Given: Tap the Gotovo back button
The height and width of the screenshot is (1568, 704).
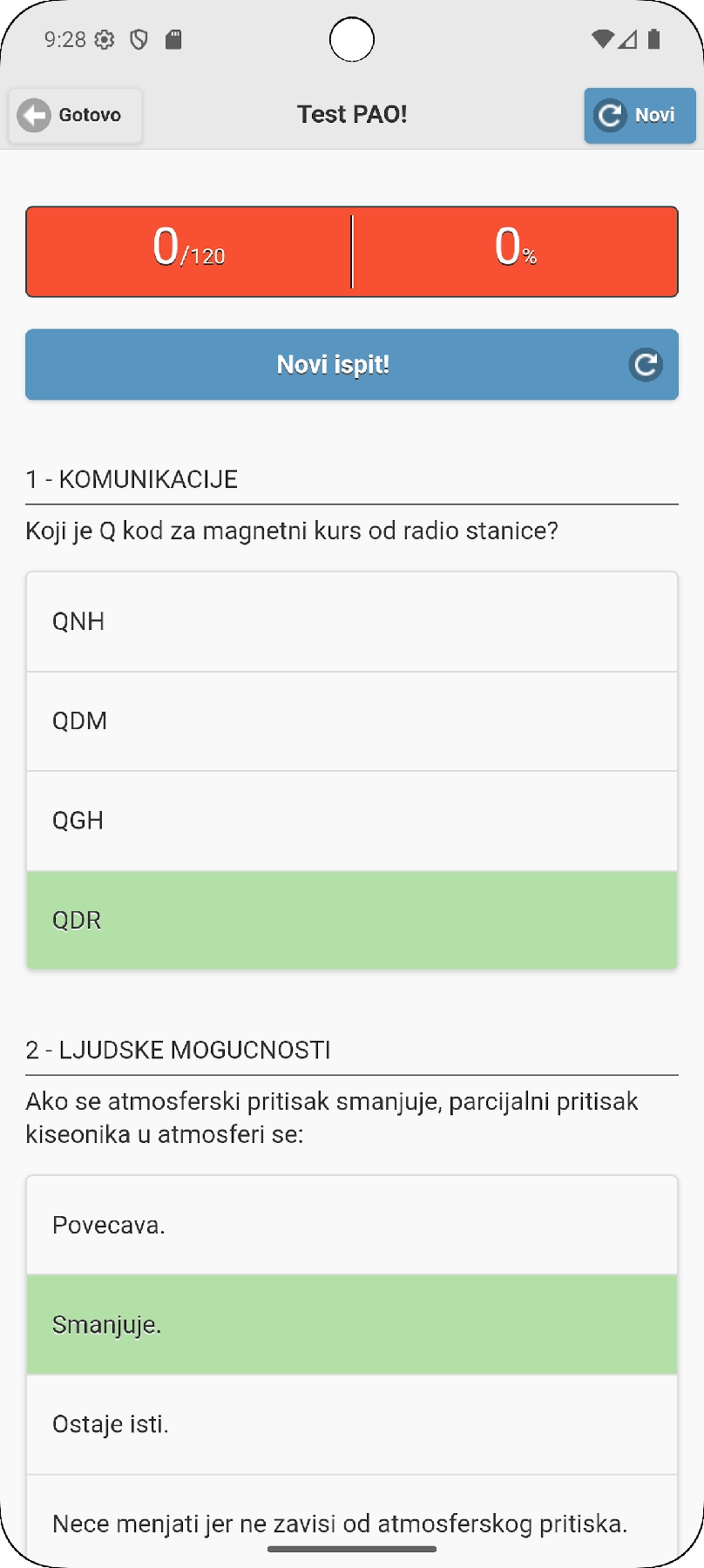Looking at the screenshot, I should point(75,115).
